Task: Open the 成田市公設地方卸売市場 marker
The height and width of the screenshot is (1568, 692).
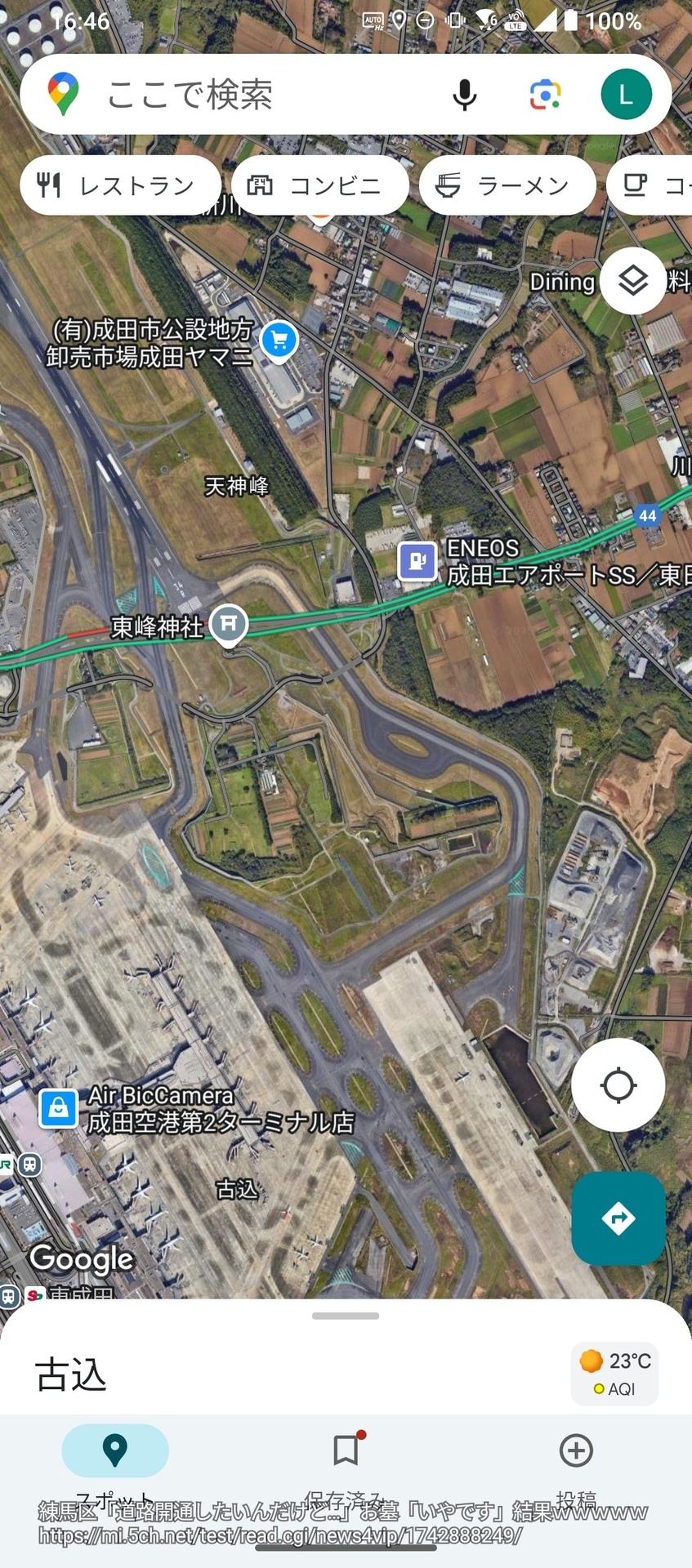Action: coord(279,341)
